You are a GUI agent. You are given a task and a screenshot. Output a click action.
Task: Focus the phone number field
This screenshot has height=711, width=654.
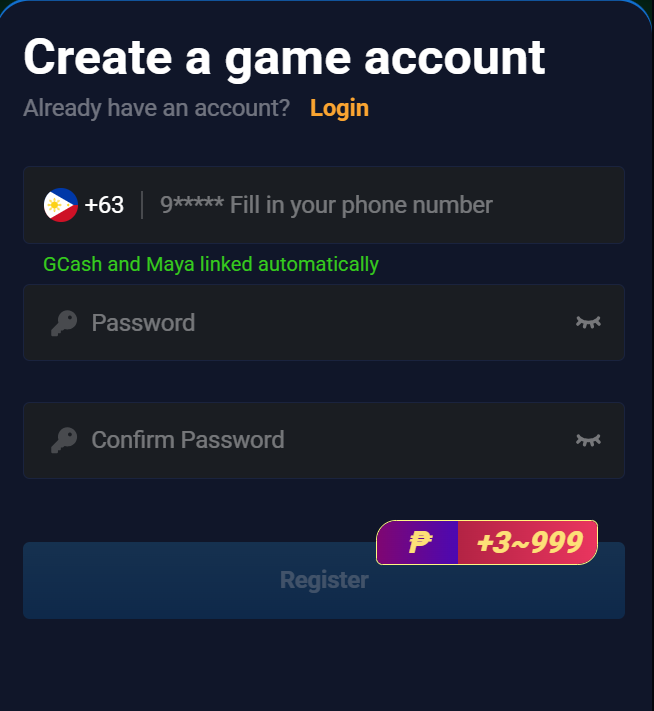pyautogui.click(x=380, y=205)
